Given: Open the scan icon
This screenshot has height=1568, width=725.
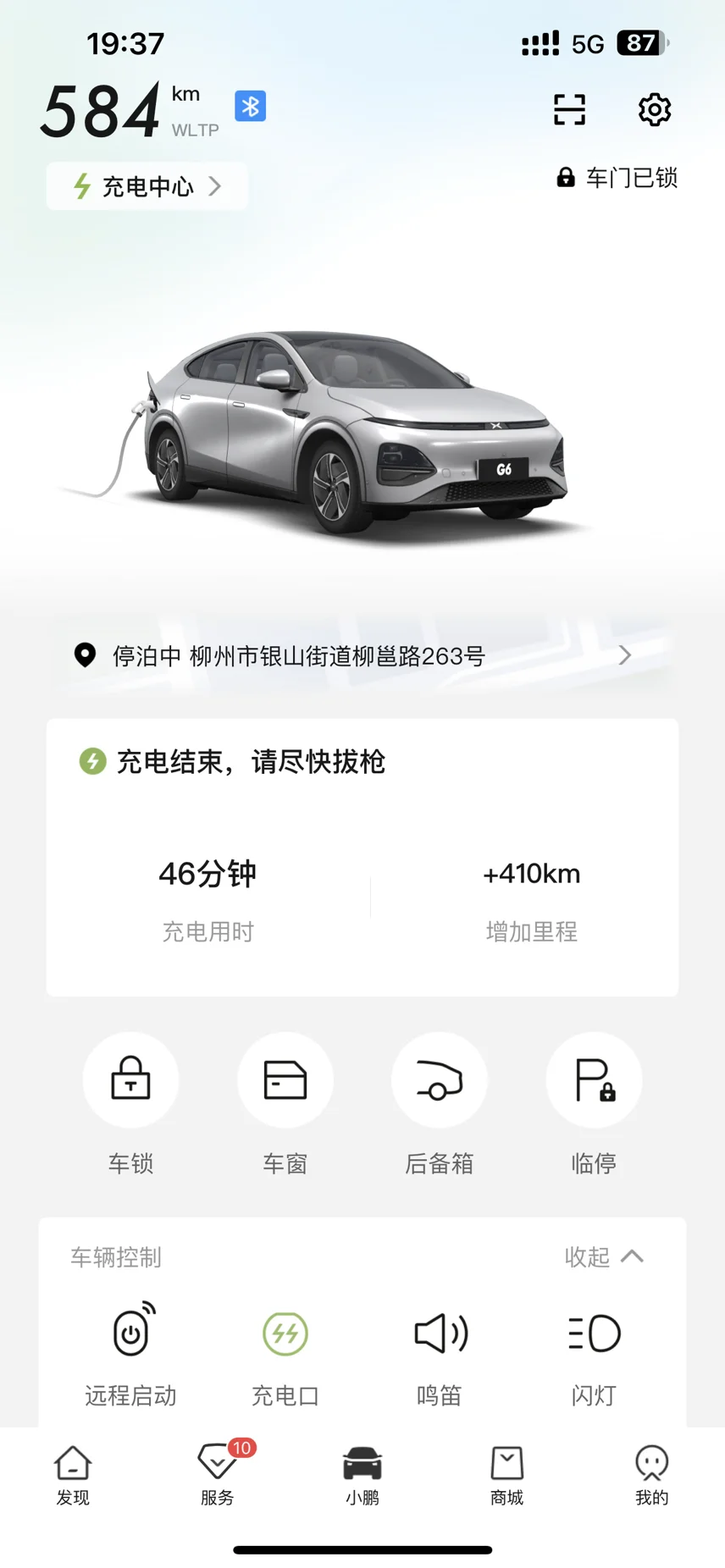Looking at the screenshot, I should pyautogui.click(x=569, y=109).
